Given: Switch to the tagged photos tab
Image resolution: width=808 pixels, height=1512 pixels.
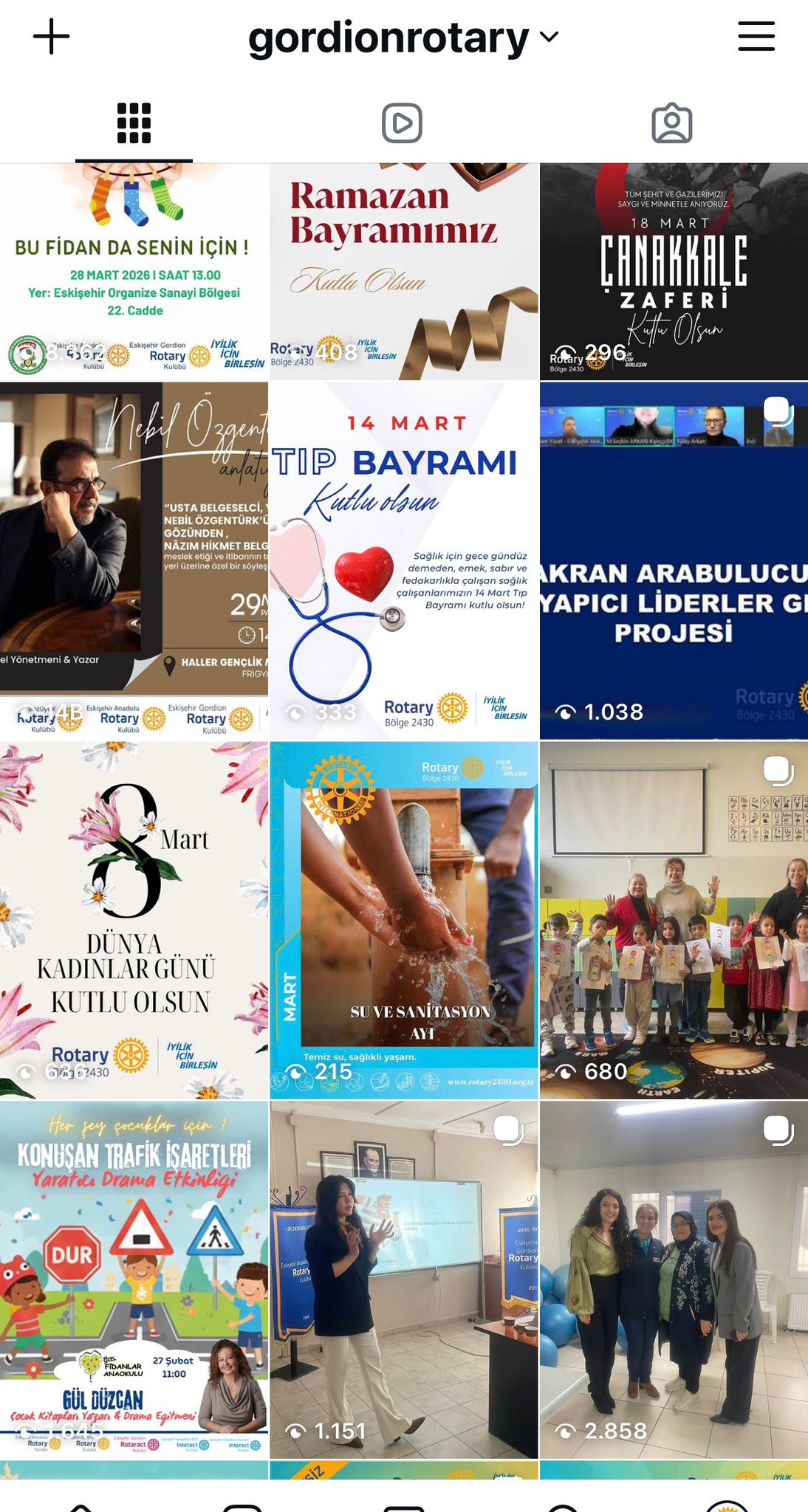Looking at the screenshot, I should pyautogui.click(x=672, y=123).
